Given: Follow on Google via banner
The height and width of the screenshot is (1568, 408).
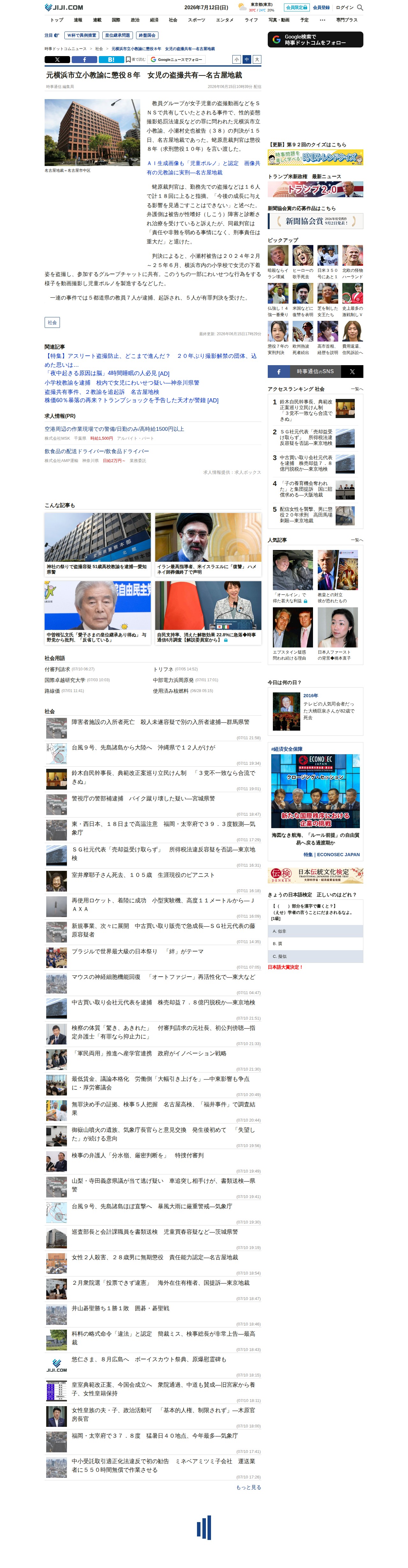Looking at the screenshot, I should tap(315, 40).
